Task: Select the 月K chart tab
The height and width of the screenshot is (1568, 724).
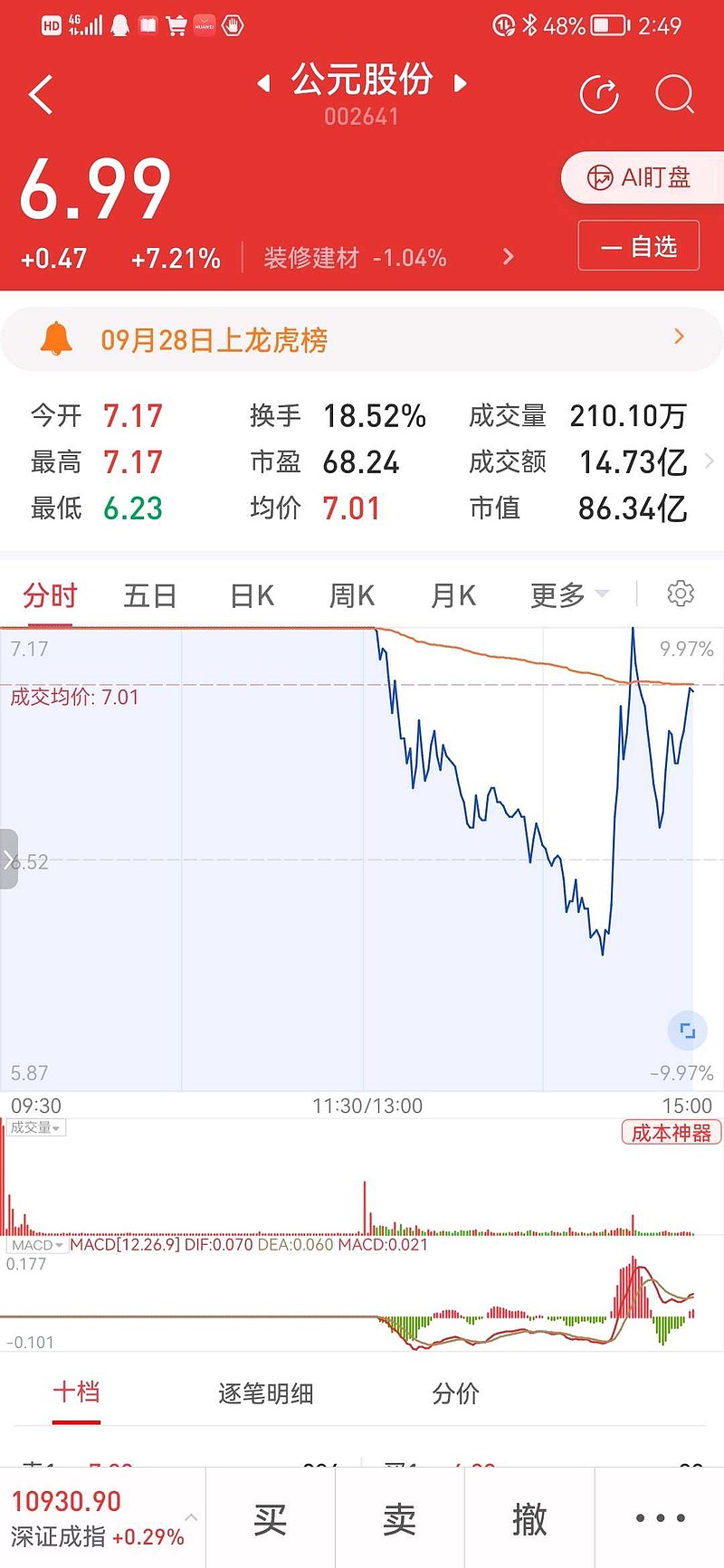Action: pos(453,595)
